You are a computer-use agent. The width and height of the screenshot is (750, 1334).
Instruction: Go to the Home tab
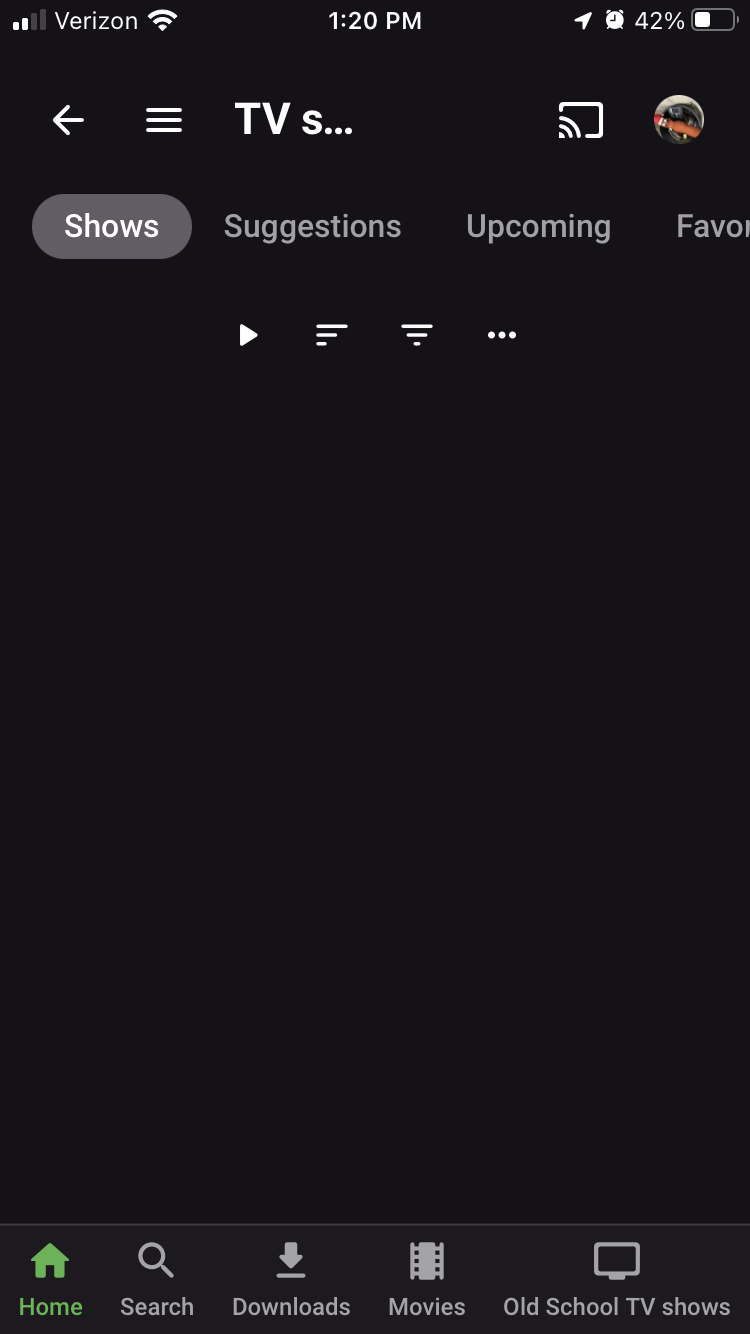51,1280
